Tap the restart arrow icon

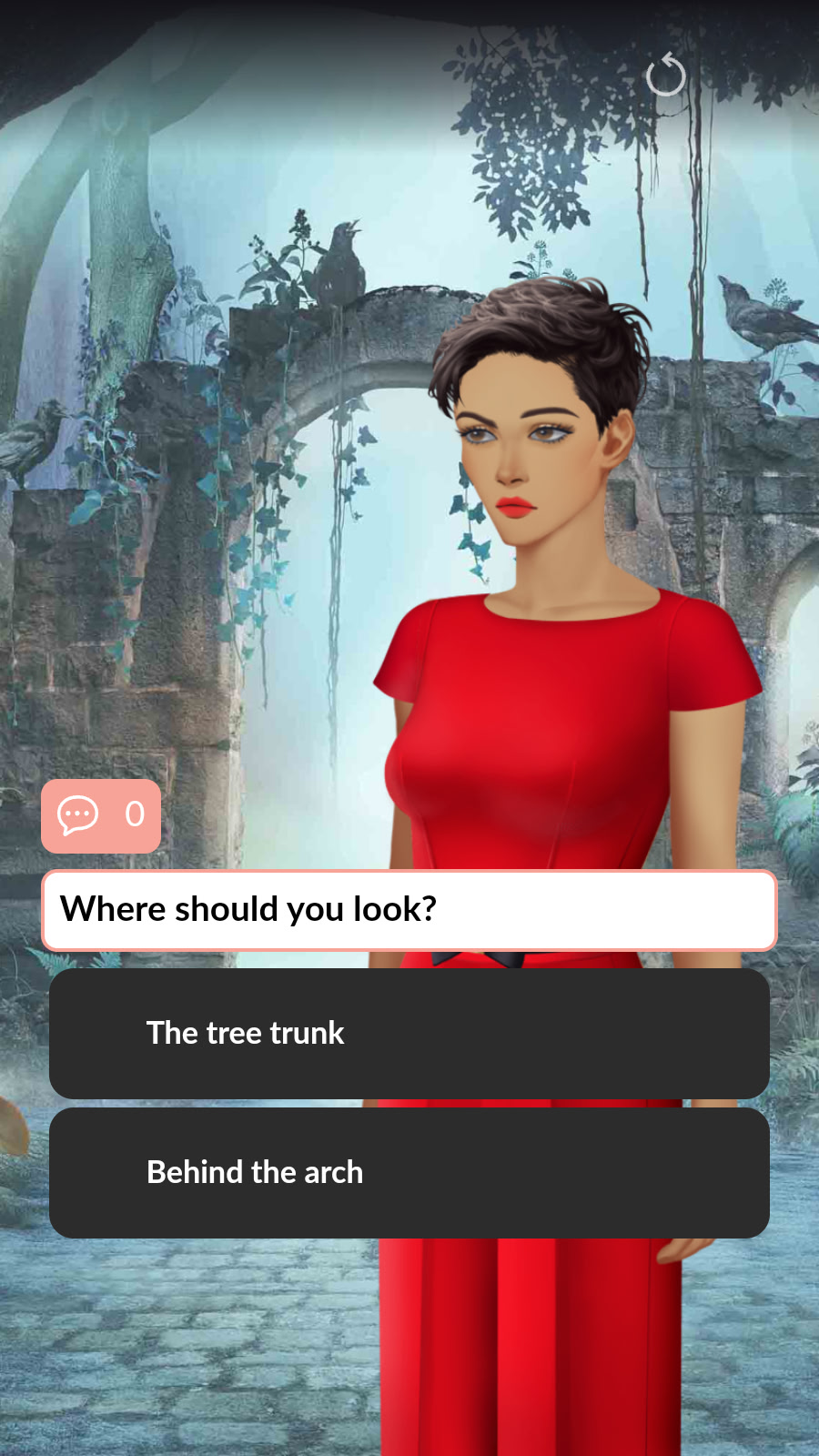tap(666, 76)
